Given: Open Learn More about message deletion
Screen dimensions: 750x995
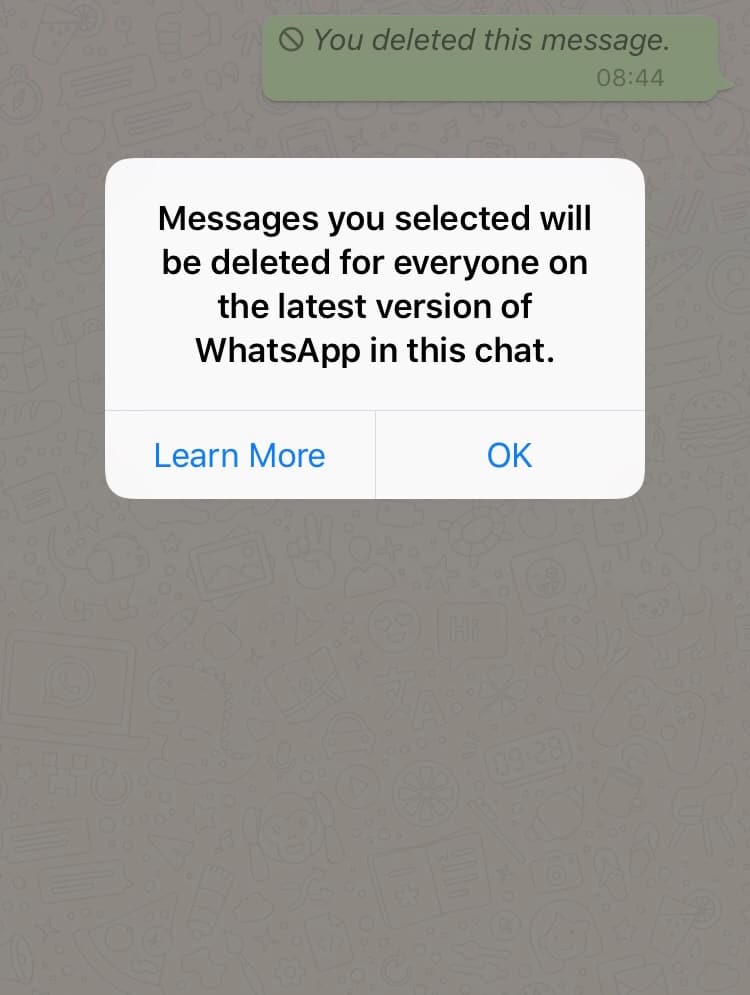Looking at the screenshot, I should pos(239,455).
